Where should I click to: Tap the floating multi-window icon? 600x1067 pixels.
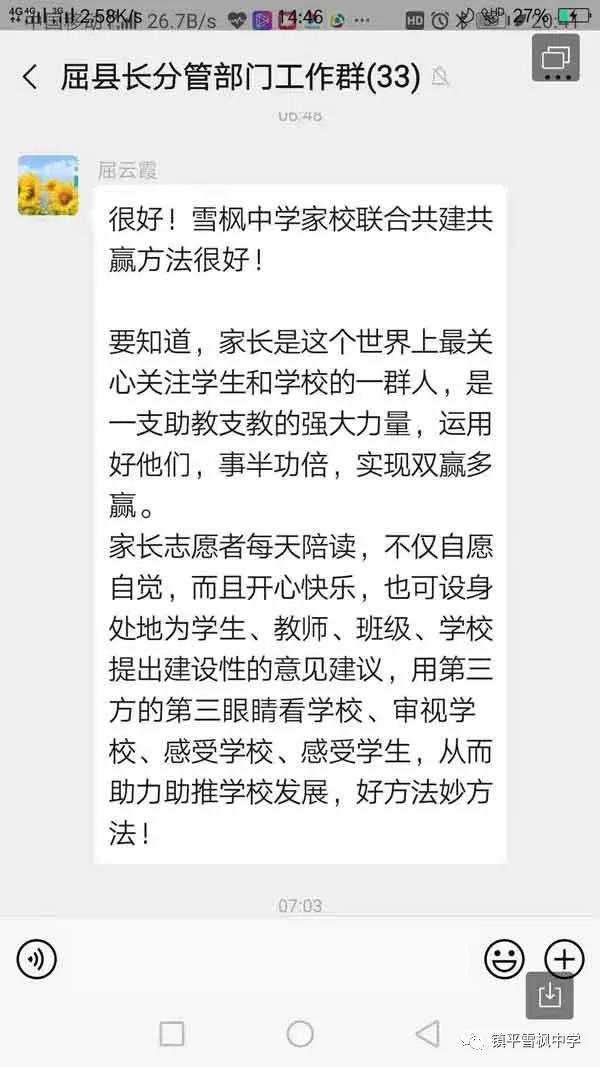[x=555, y=57]
